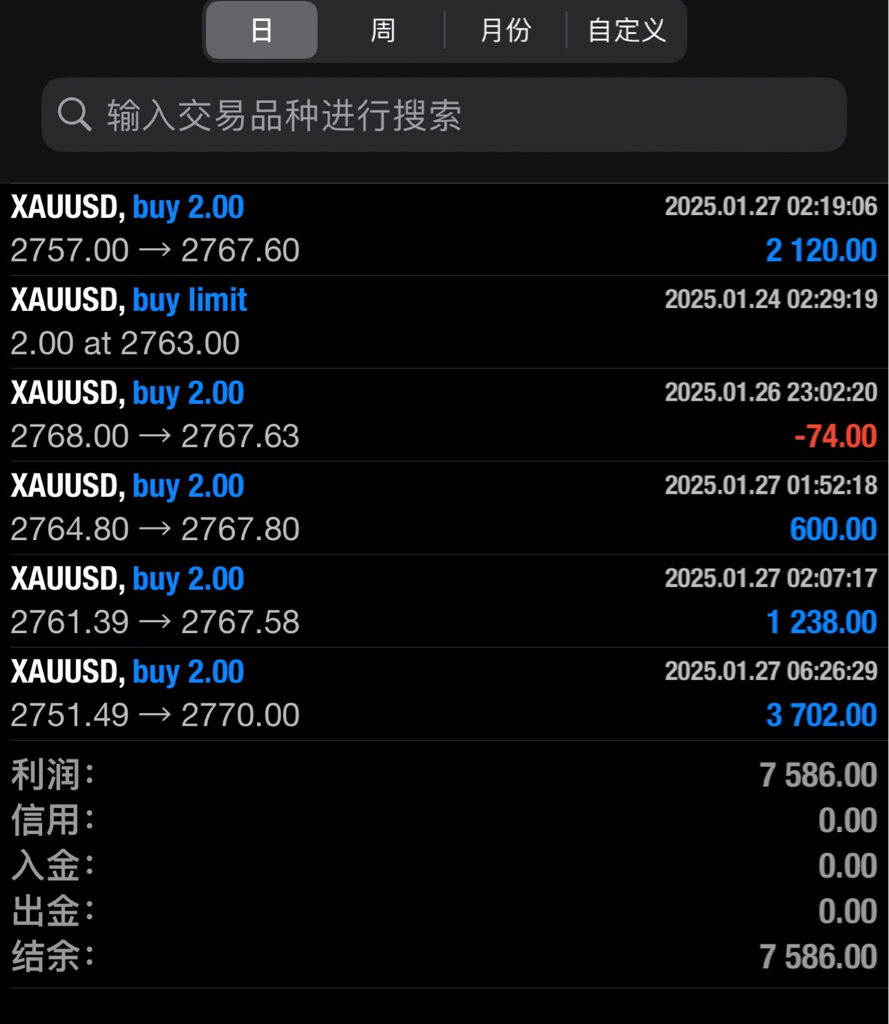889x1024 pixels.
Task: Open the 自定义 custom period tab
Action: [627, 31]
